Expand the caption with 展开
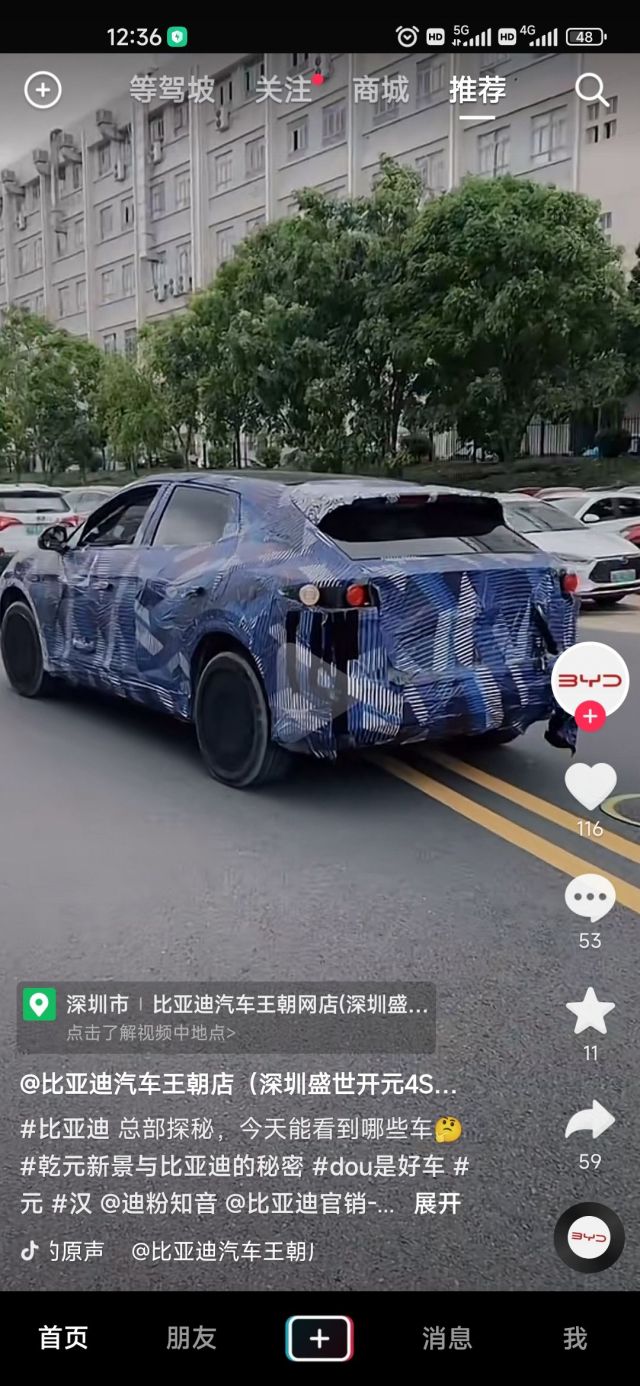The image size is (640, 1386). (438, 1203)
